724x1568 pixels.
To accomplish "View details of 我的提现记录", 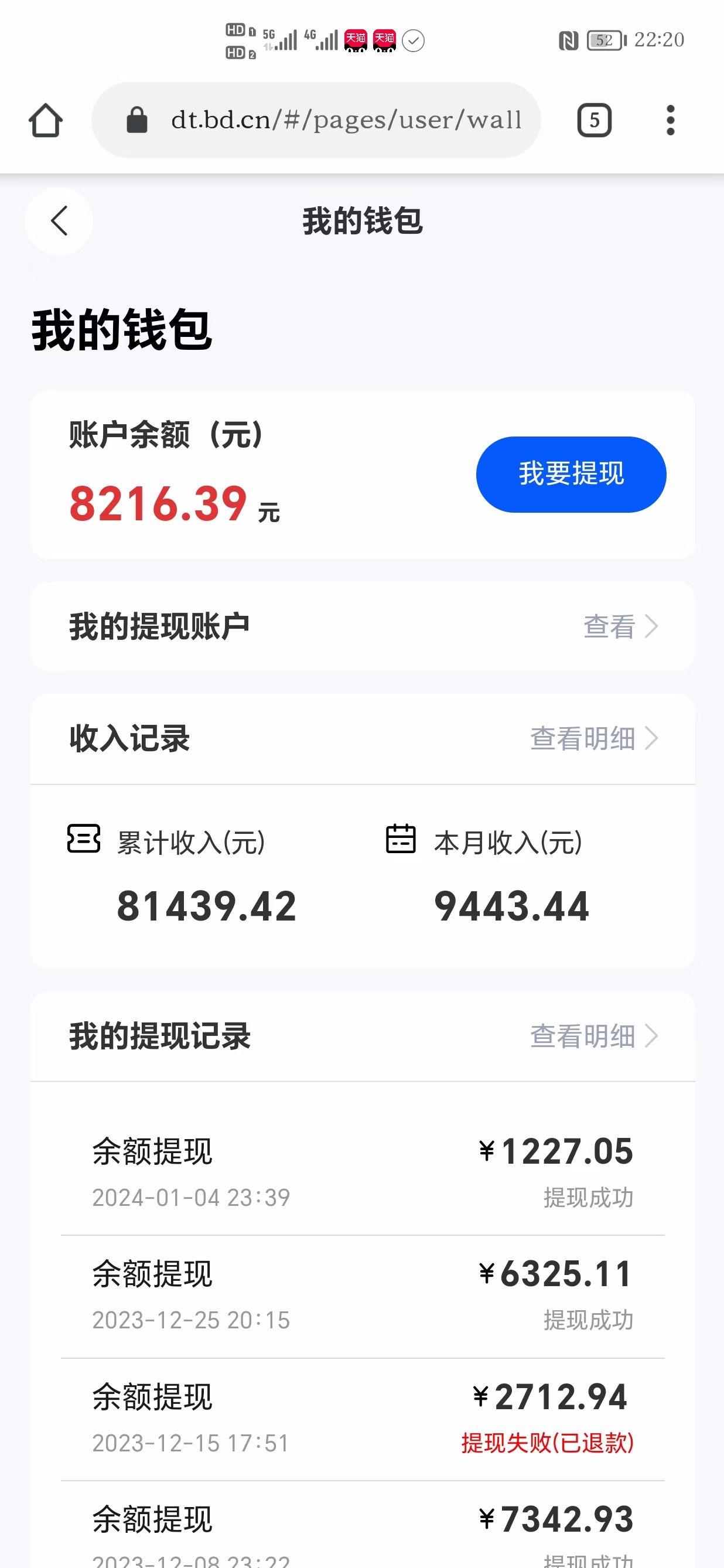I will pyautogui.click(x=595, y=1036).
